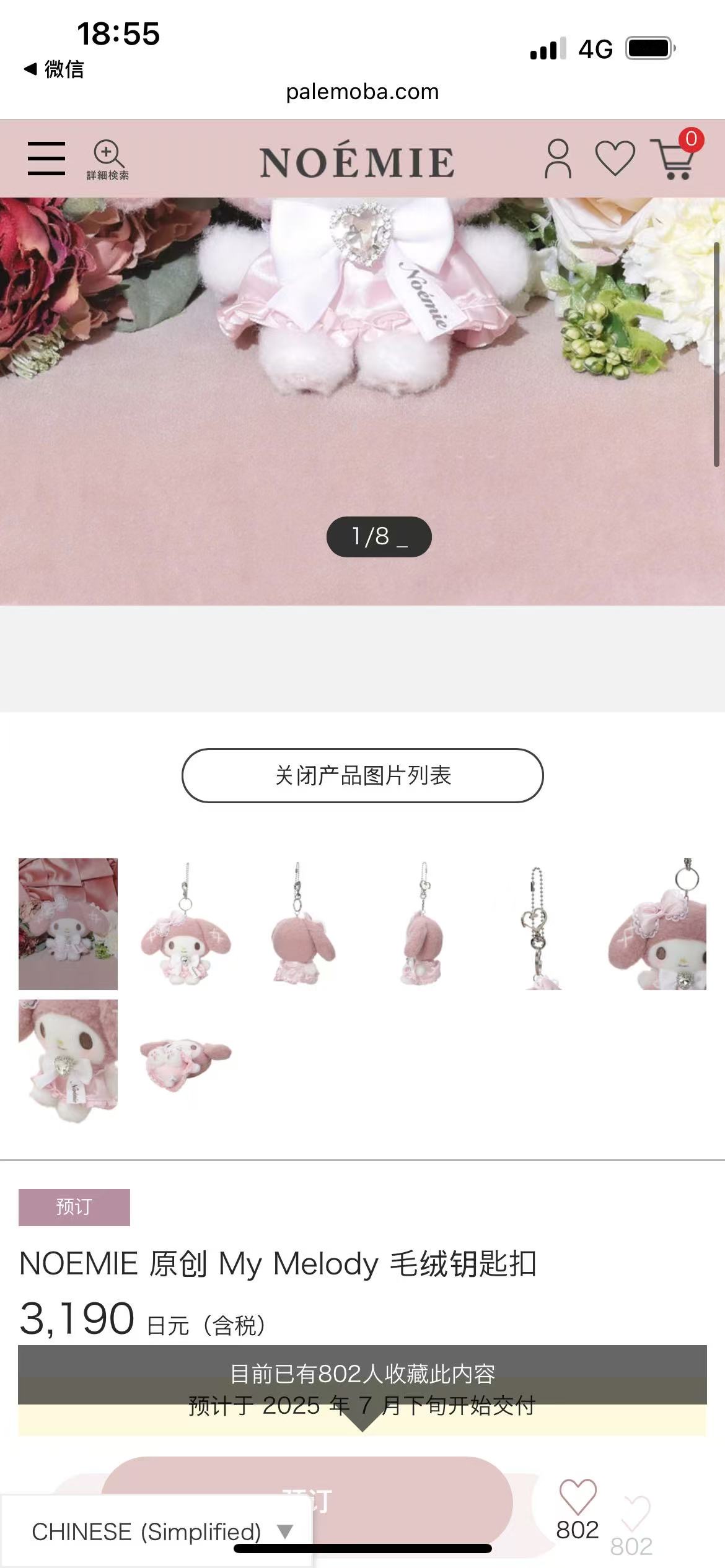View the close-up bow hat thumbnail
The image size is (725, 1568).
[657, 924]
